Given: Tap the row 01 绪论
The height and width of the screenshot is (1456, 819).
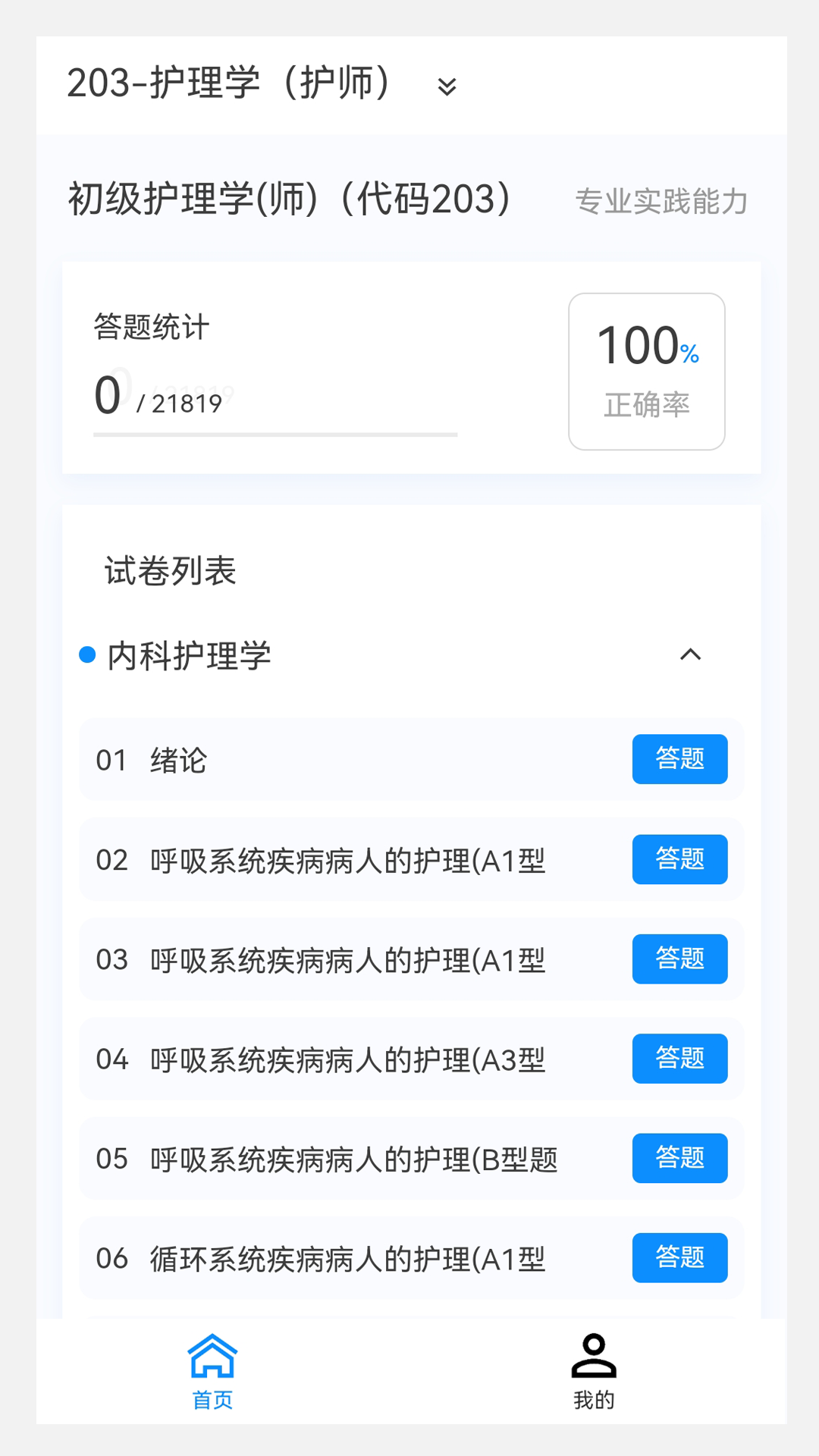Looking at the screenshot, I should (303, 759).
